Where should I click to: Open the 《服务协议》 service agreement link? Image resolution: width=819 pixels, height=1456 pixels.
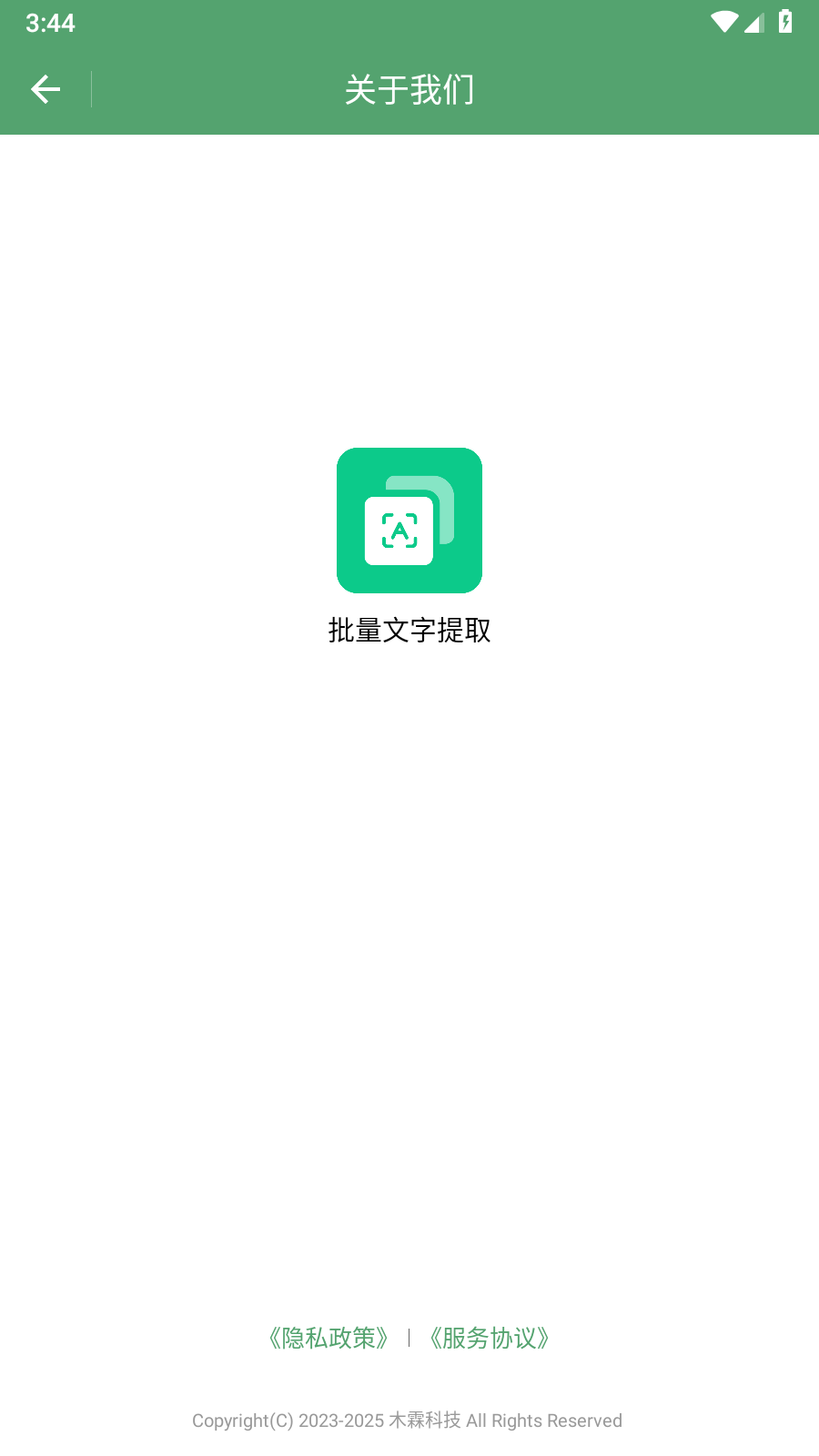pos(490,1338)
